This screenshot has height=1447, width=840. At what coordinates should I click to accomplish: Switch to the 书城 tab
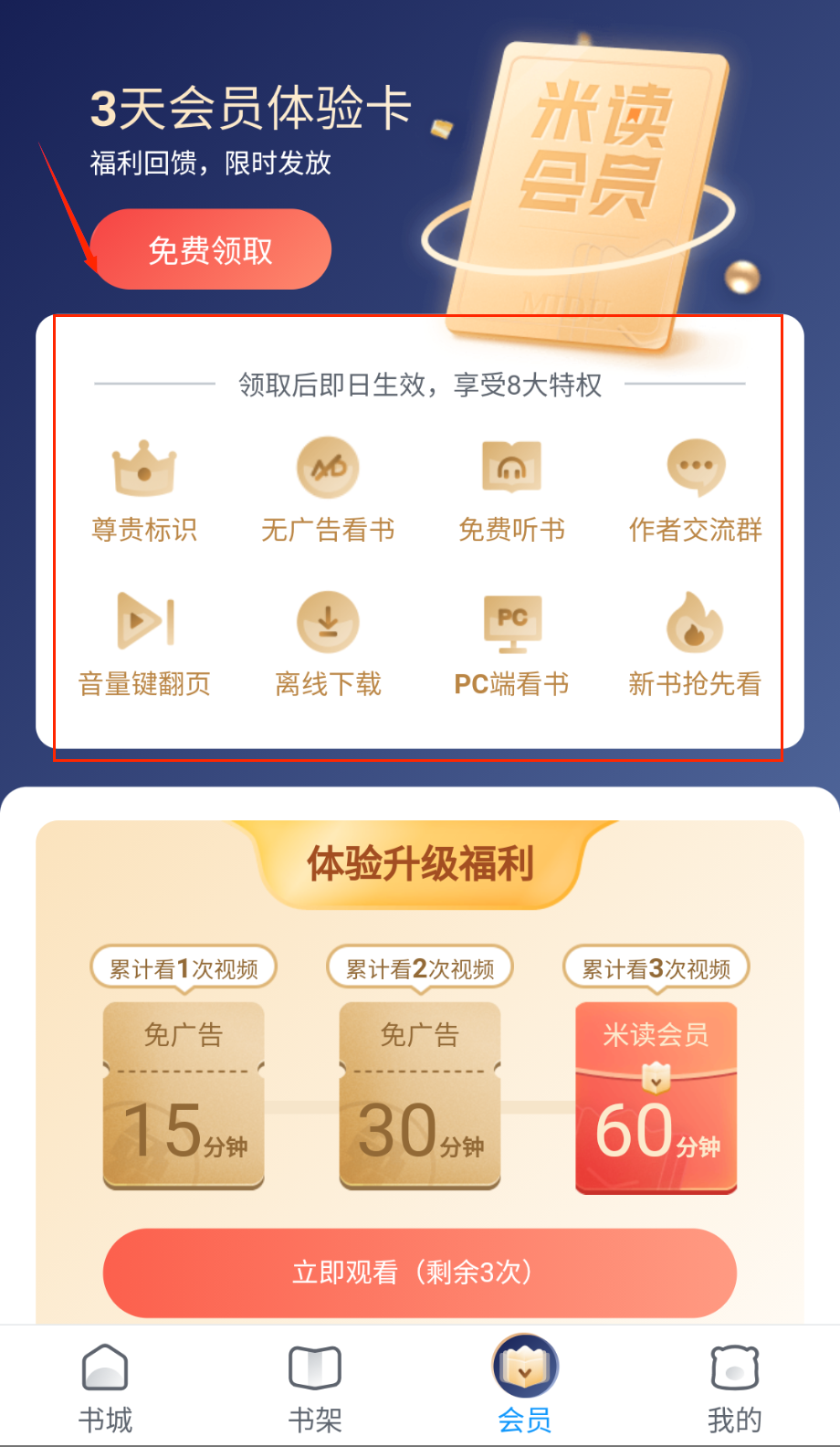point(105,1389)
